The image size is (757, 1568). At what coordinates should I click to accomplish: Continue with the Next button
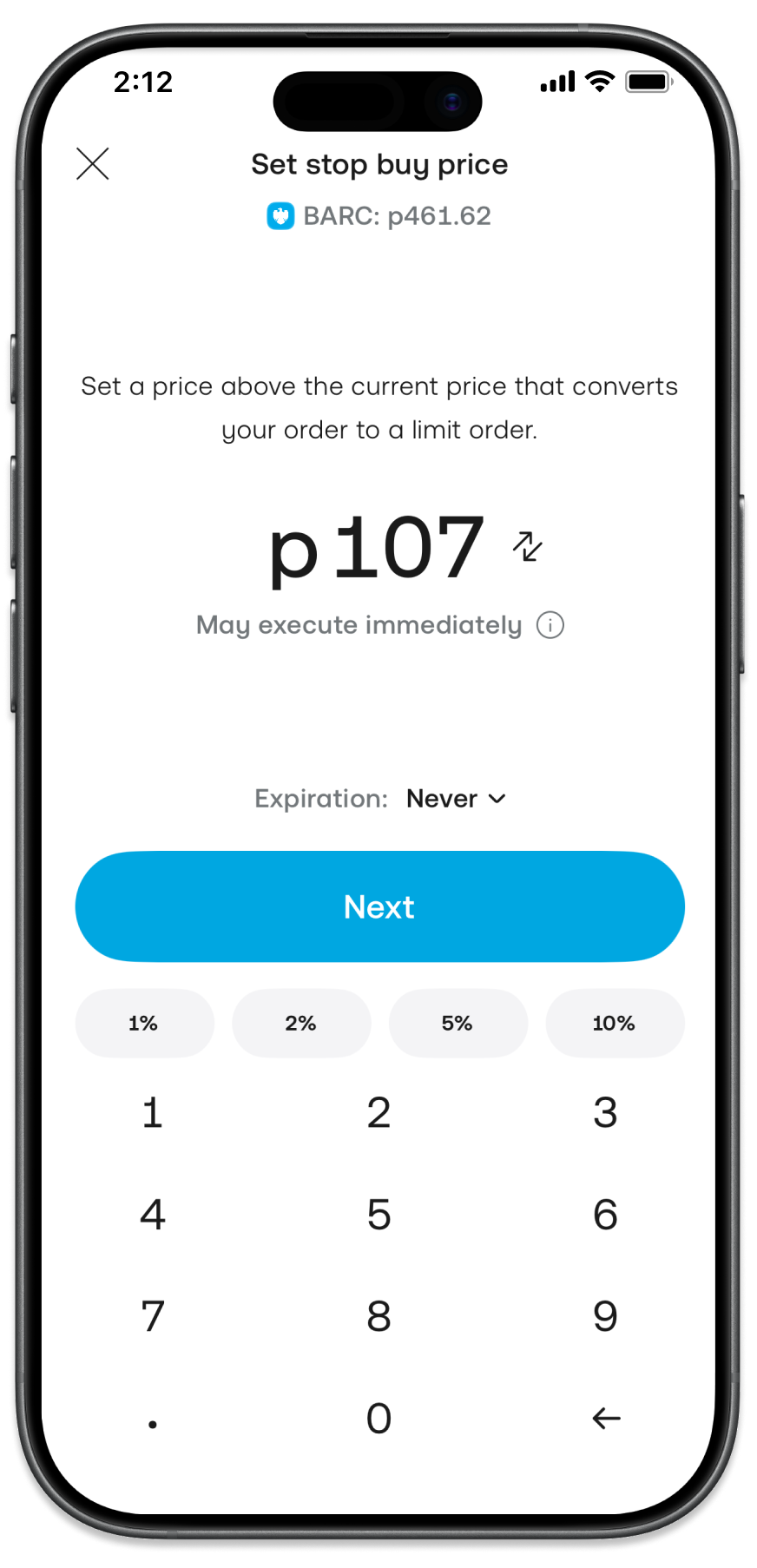(x=379, y=906)
